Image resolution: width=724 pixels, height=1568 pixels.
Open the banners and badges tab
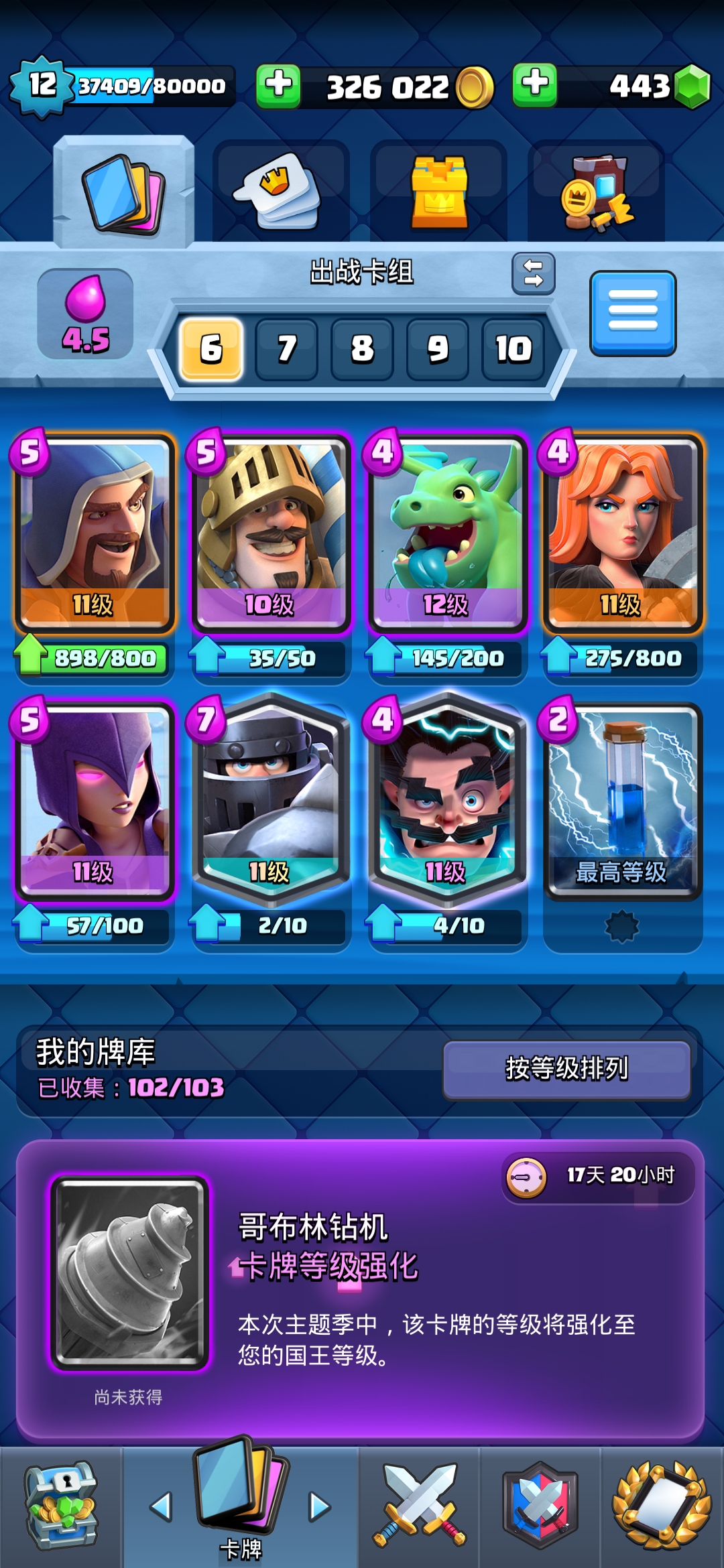tap(596, 192)
